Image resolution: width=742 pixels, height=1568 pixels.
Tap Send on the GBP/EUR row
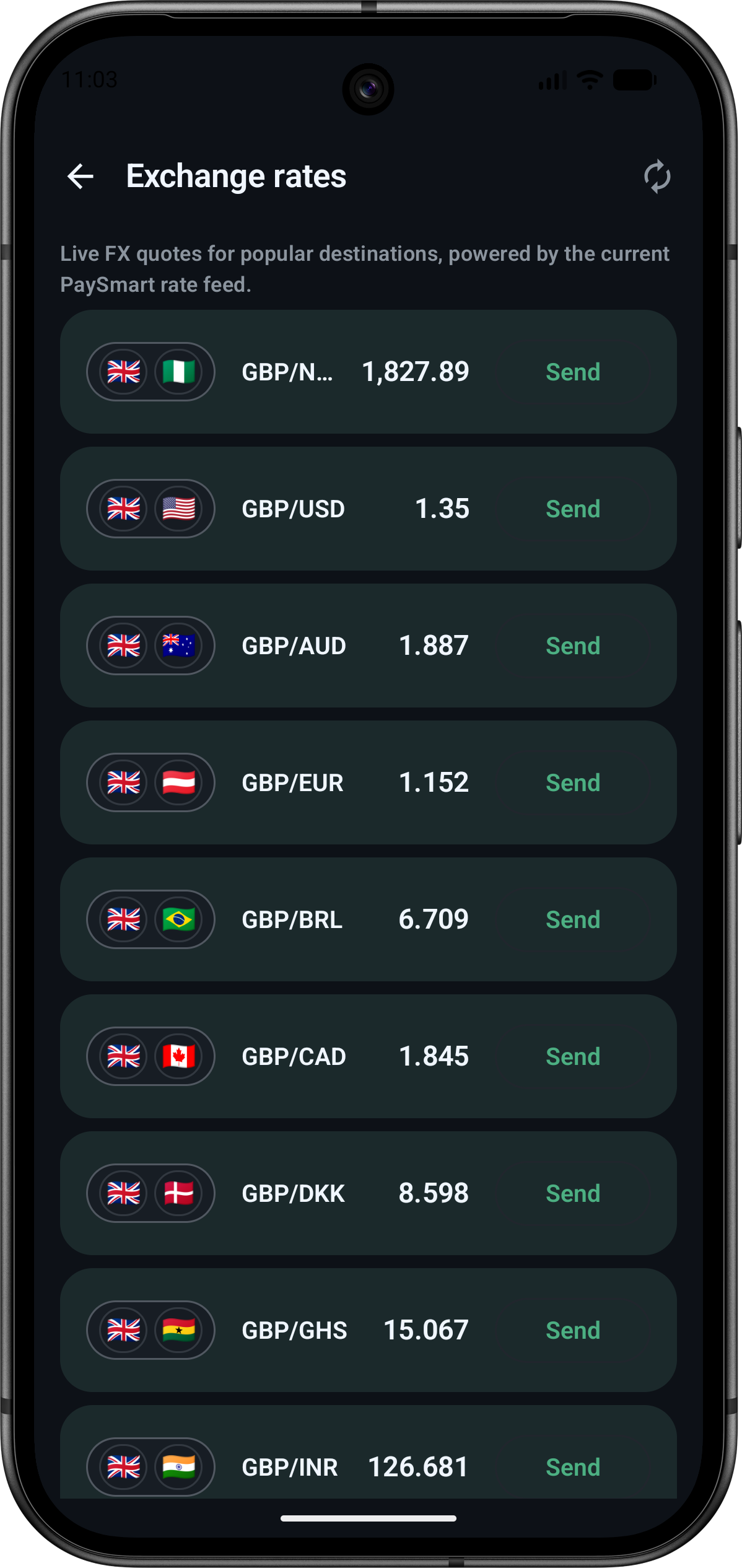coord(573,782)
